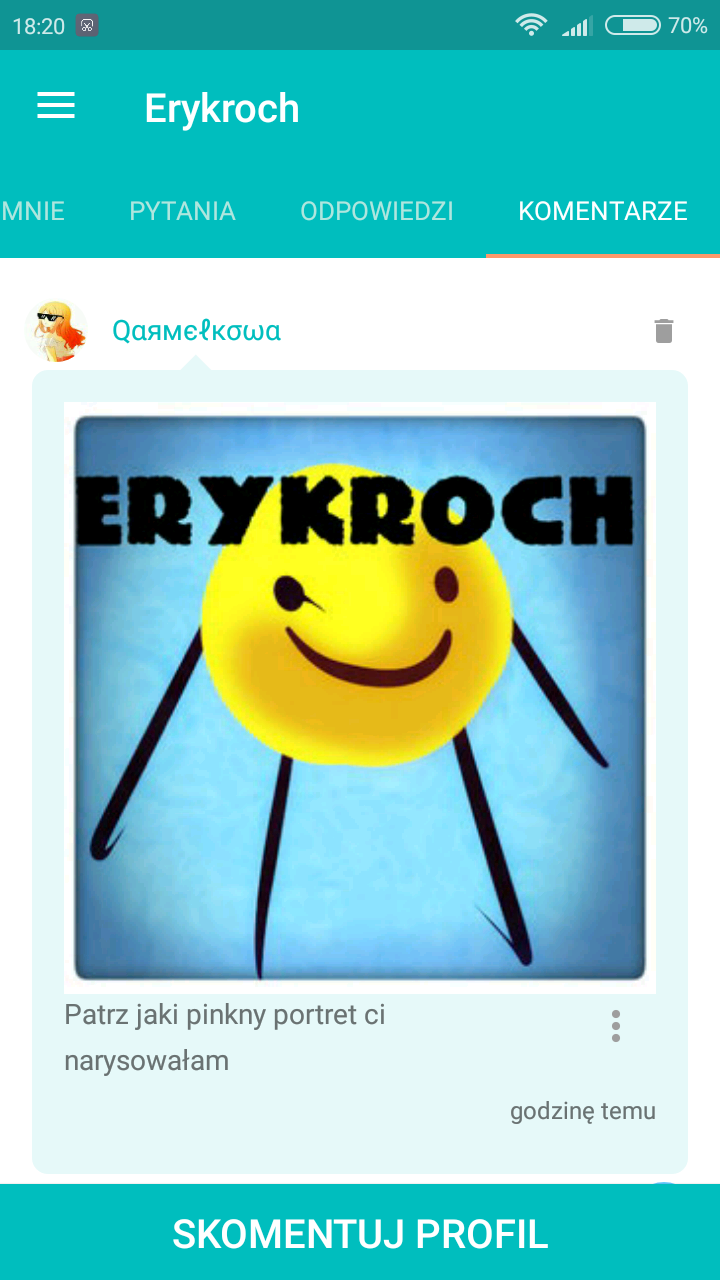The width and height of the screenshot is (720, 1280).
Task: View the Erykroch portrait image in the comment
Action: [x=360, y=697]
